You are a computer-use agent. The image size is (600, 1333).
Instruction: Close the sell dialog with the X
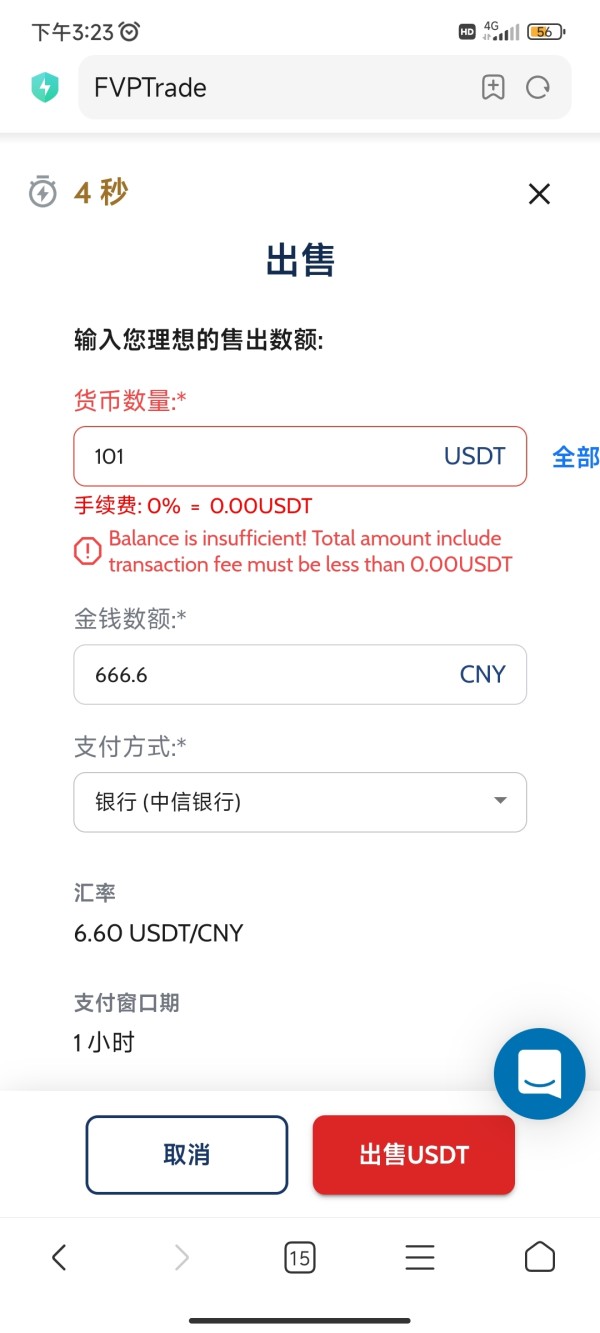pyautogui.click(x=539, y=194)
